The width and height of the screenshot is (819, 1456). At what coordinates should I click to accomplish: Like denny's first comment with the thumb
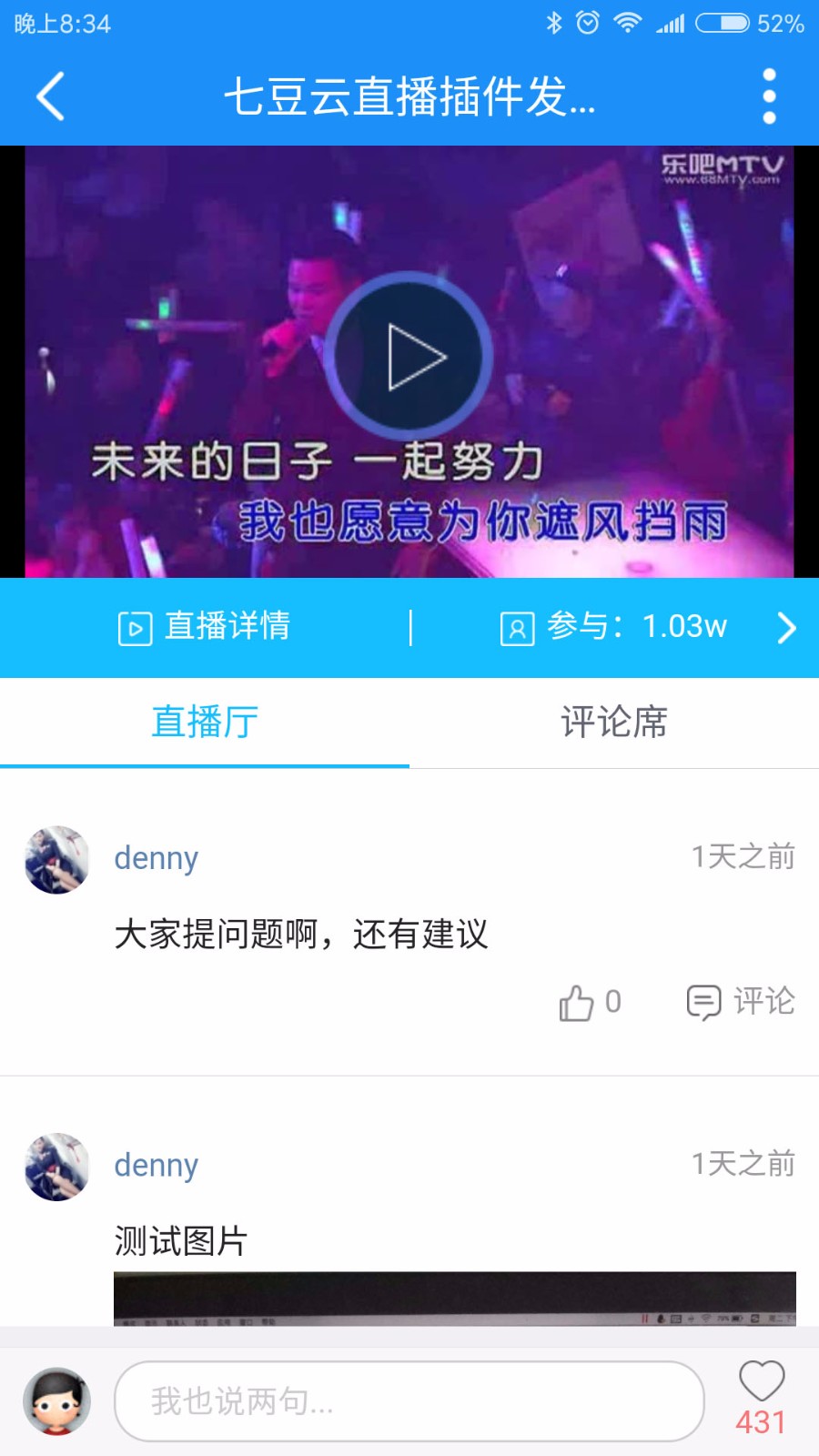[576, 1003]
